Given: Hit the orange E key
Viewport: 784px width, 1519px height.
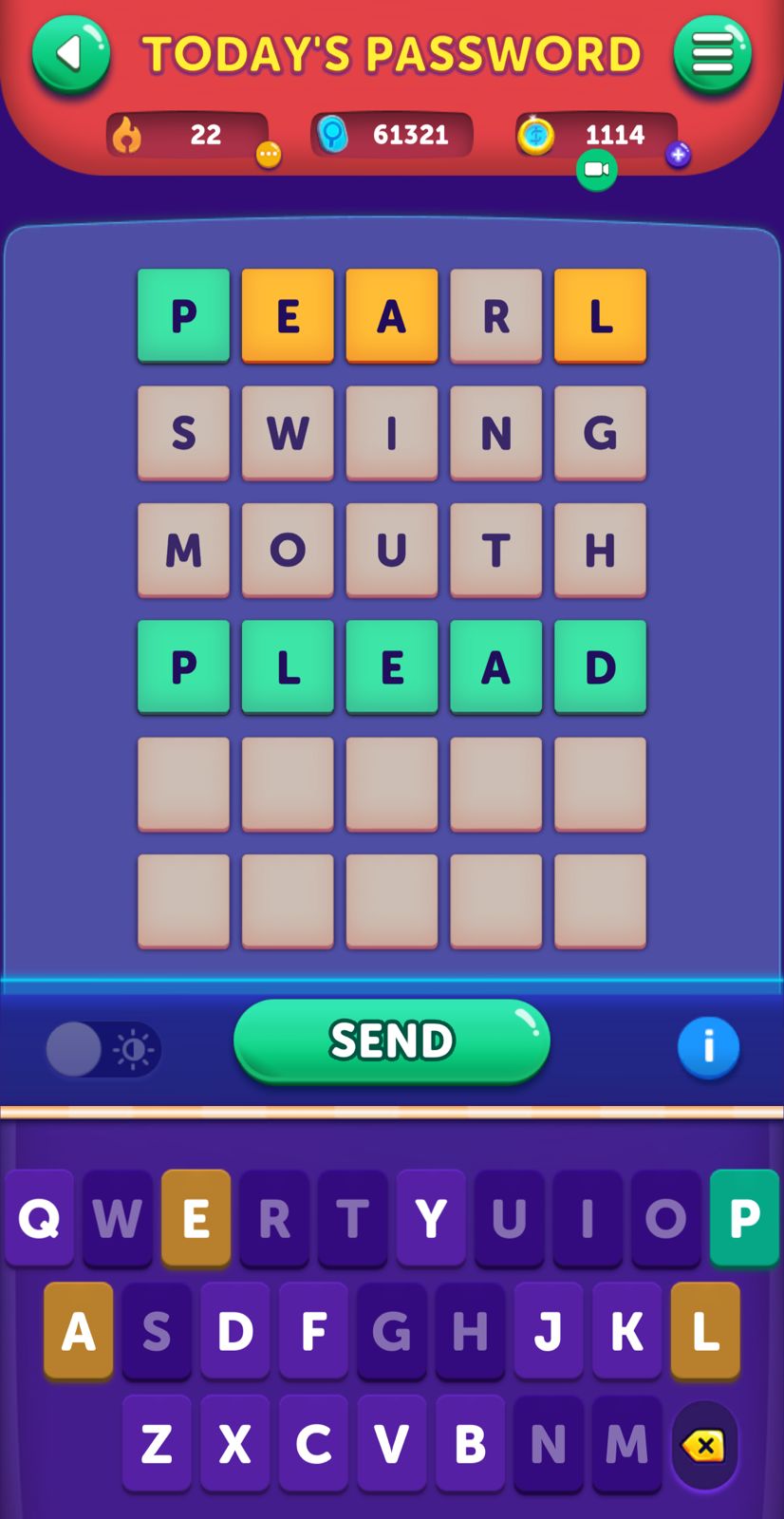Looking at the screenshot, I should point(196,1218).
